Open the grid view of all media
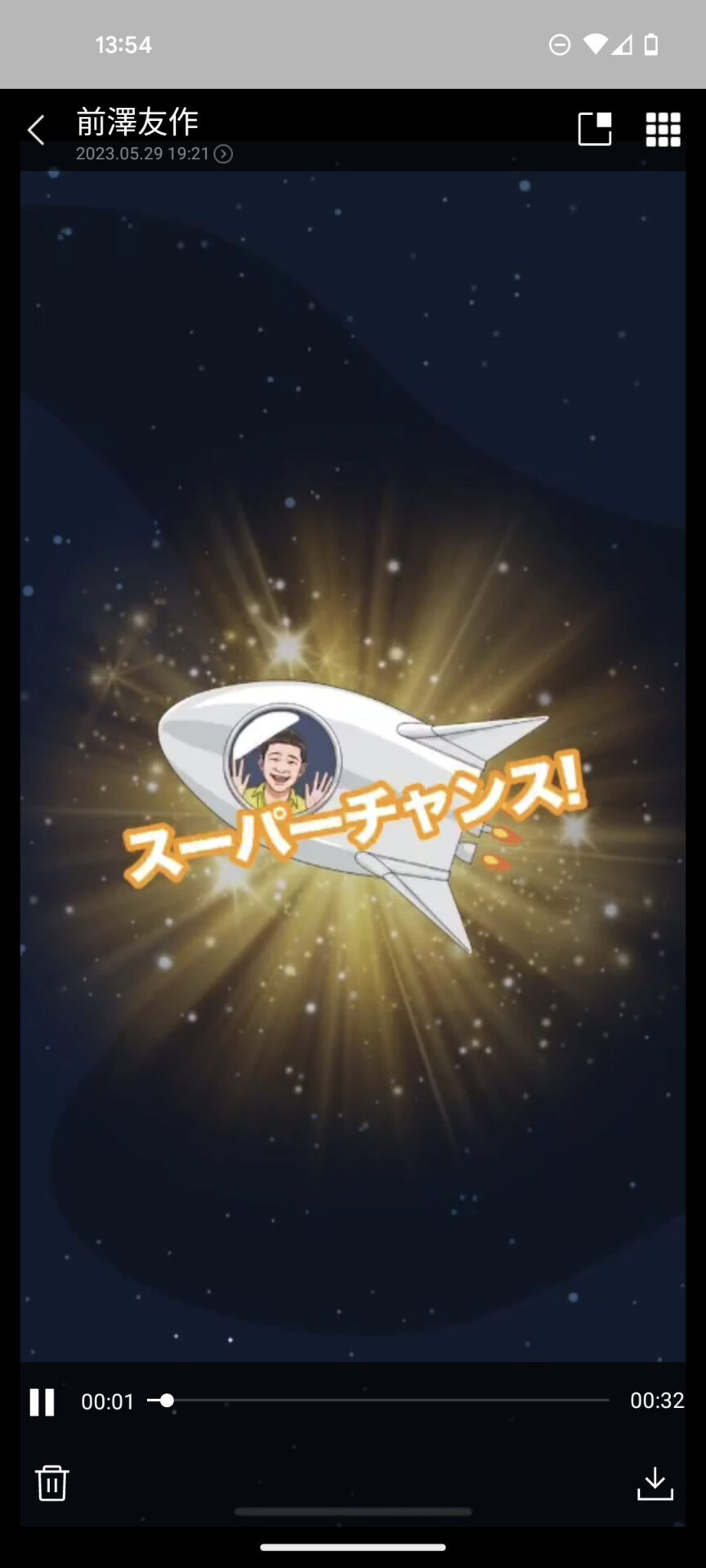The image size is (706, 1568). [663, 129]
